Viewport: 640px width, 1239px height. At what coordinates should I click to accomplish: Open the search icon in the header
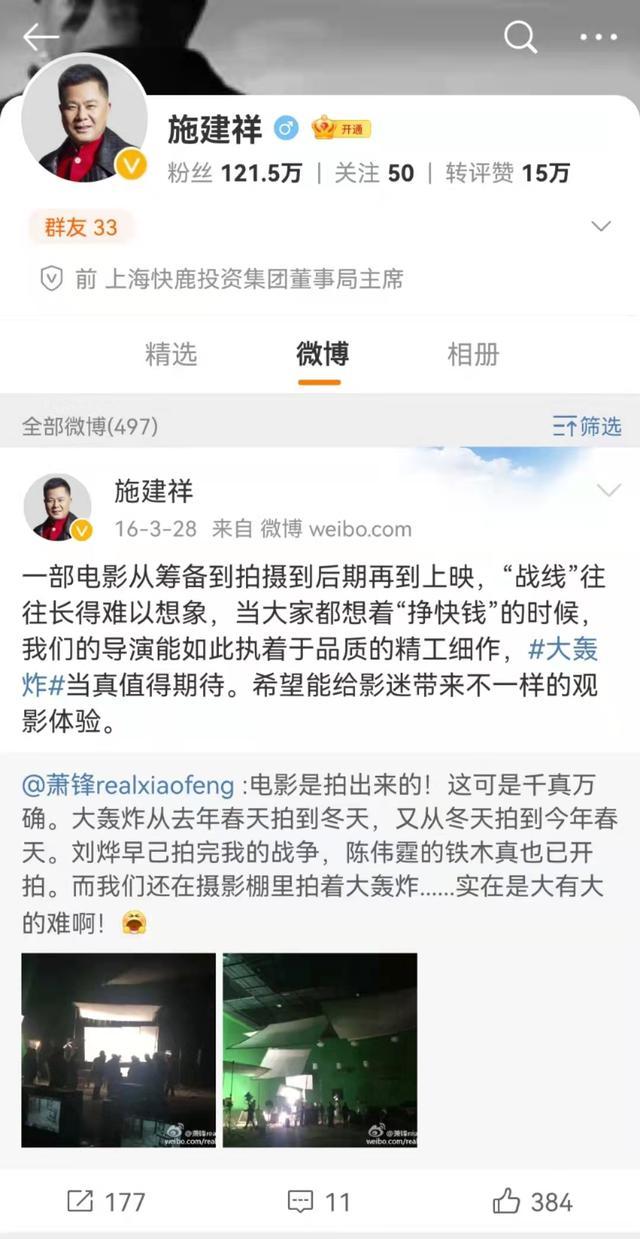tap(520, 37)
